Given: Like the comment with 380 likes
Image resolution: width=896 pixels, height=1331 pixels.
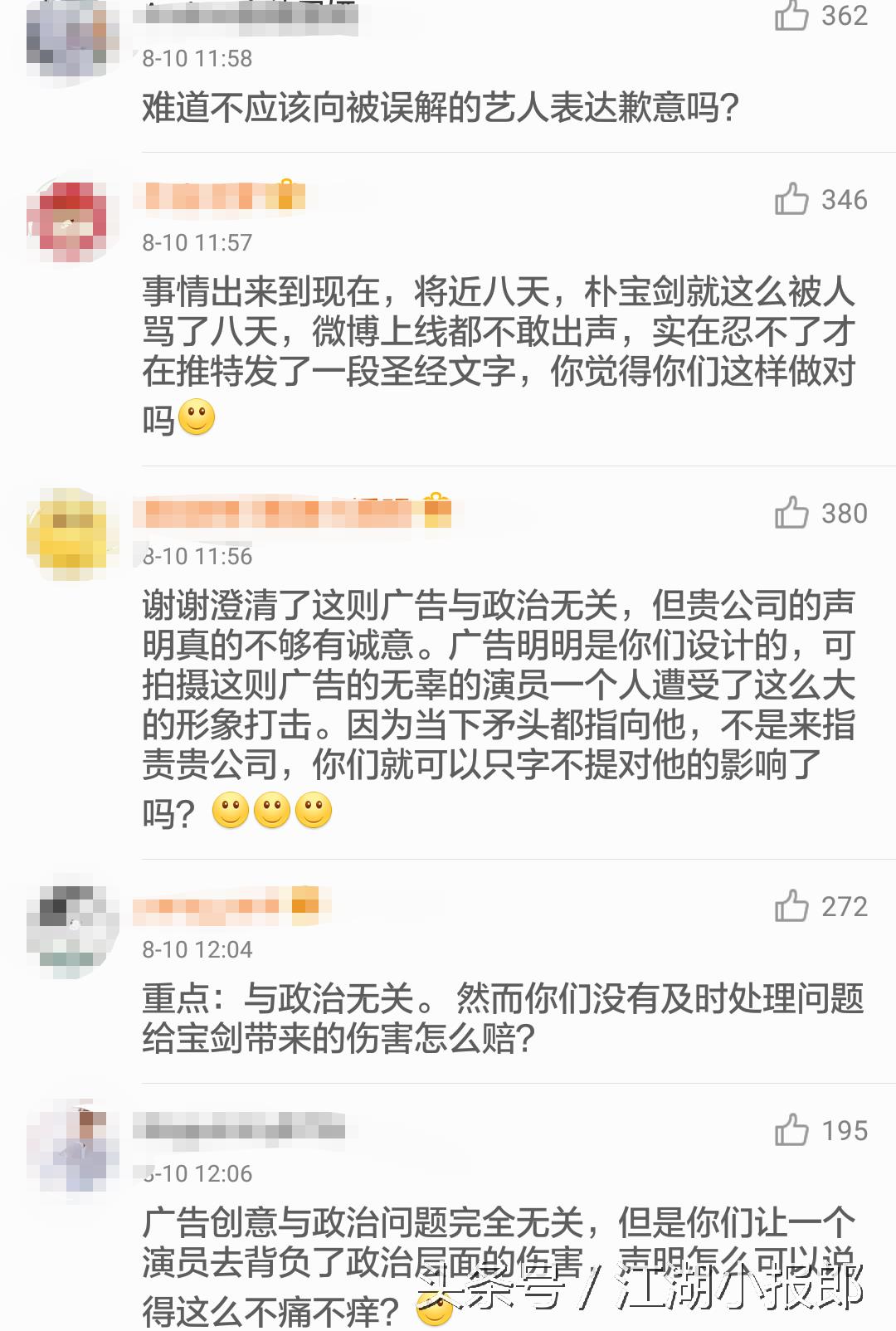Looking at the screenshot, I should (791, 513).
